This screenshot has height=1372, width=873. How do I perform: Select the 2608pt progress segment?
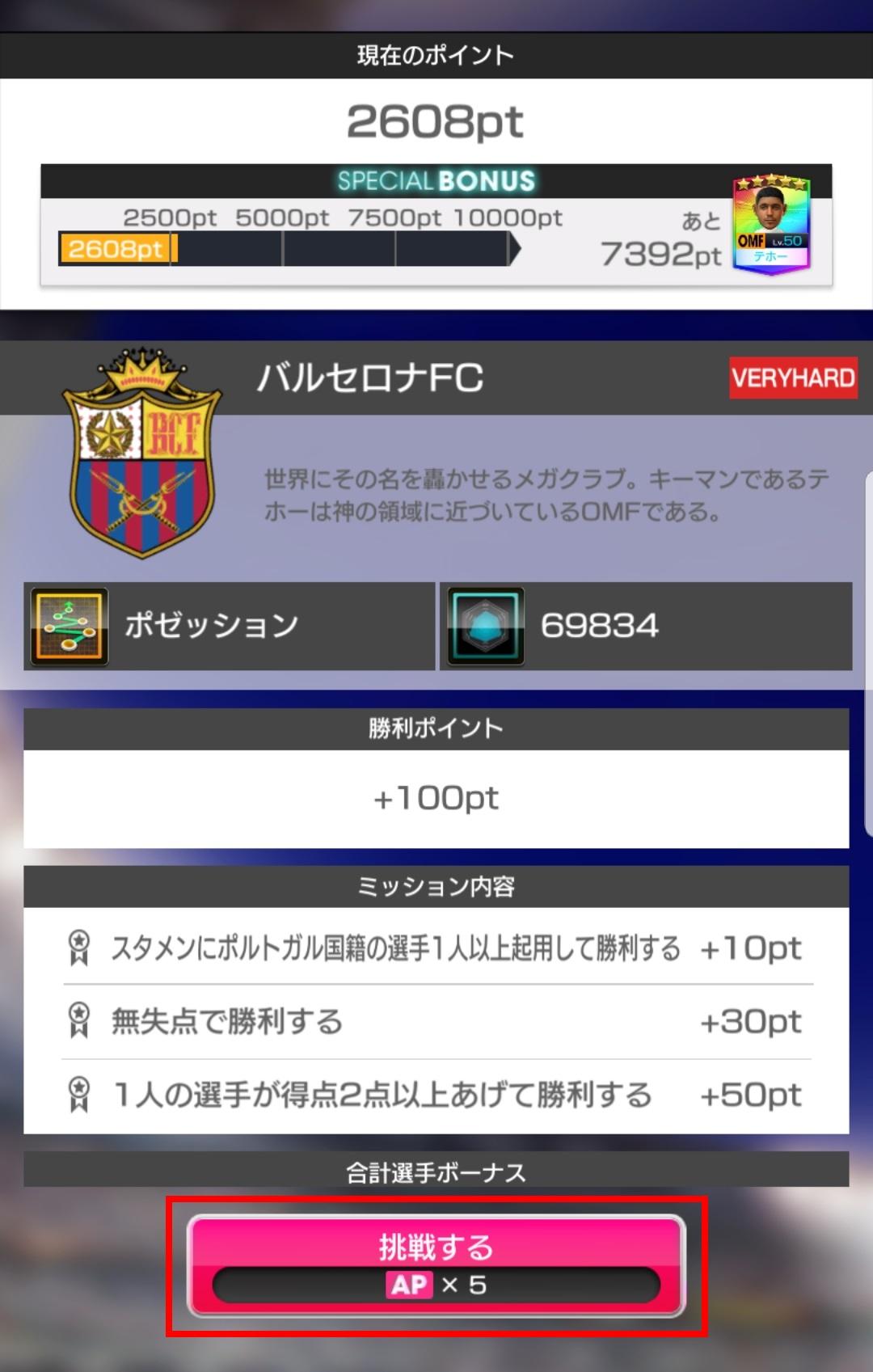tap(116, 250)
